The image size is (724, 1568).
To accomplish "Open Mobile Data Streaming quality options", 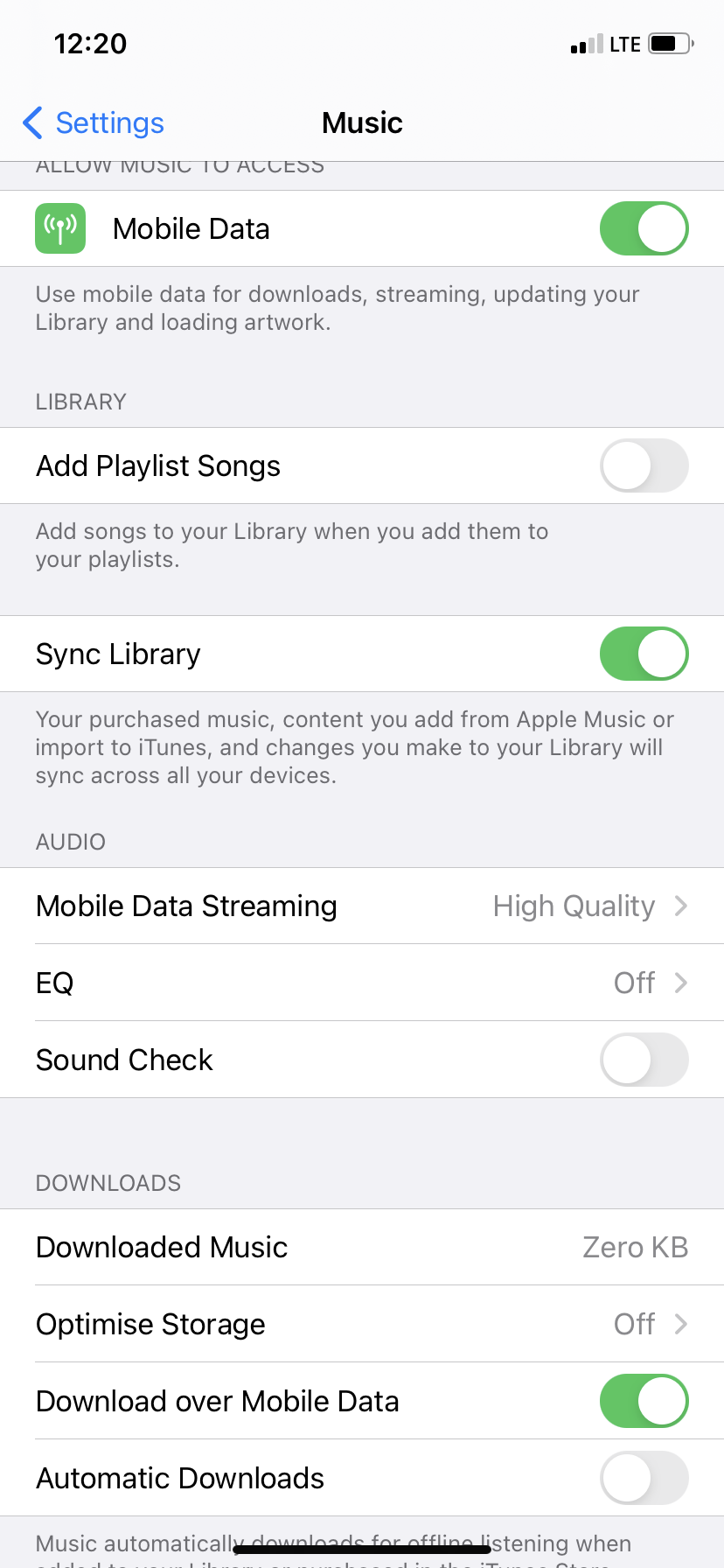I will coord(362,906).
